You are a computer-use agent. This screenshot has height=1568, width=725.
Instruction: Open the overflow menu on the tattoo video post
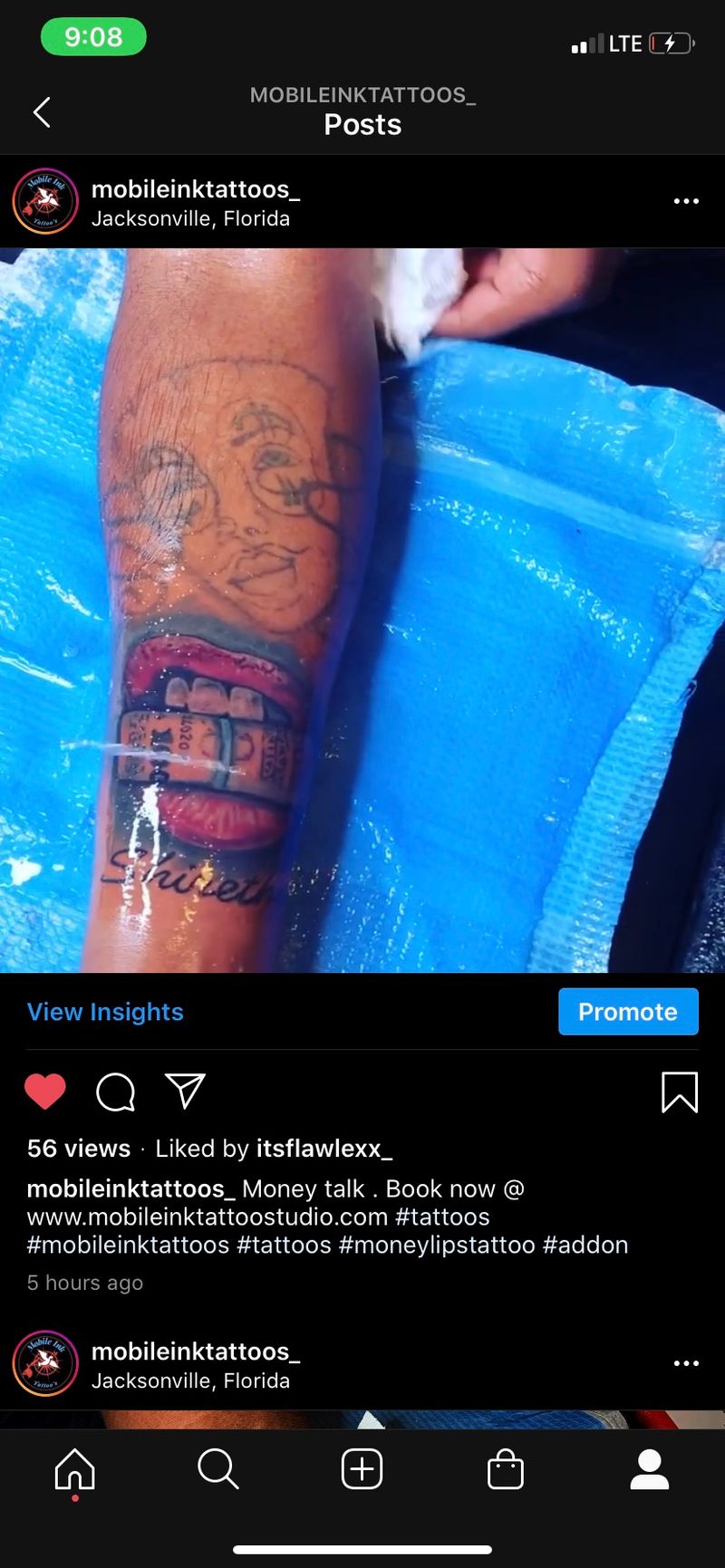(x=686, y=201)
